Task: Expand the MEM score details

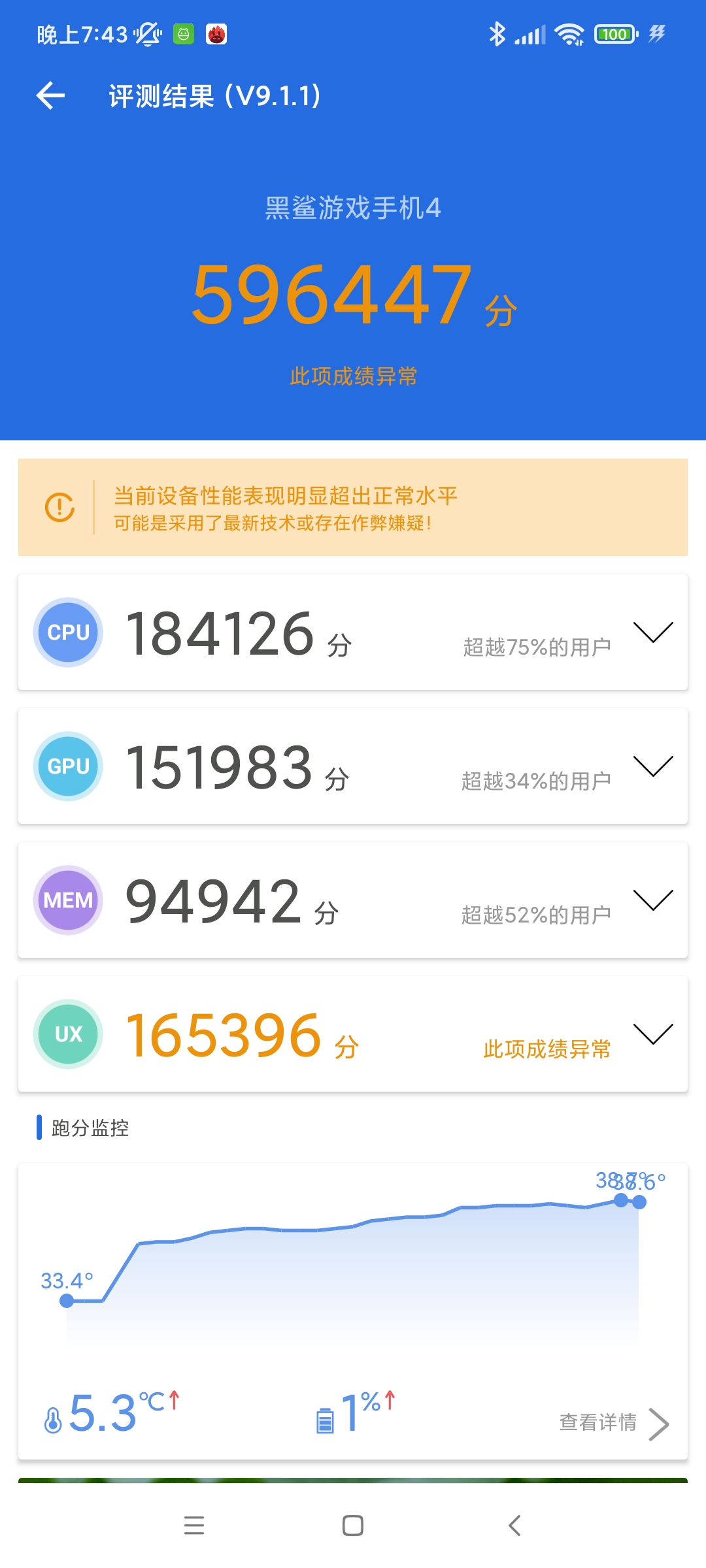Action: pyautogui.click(x=653, y=900)
